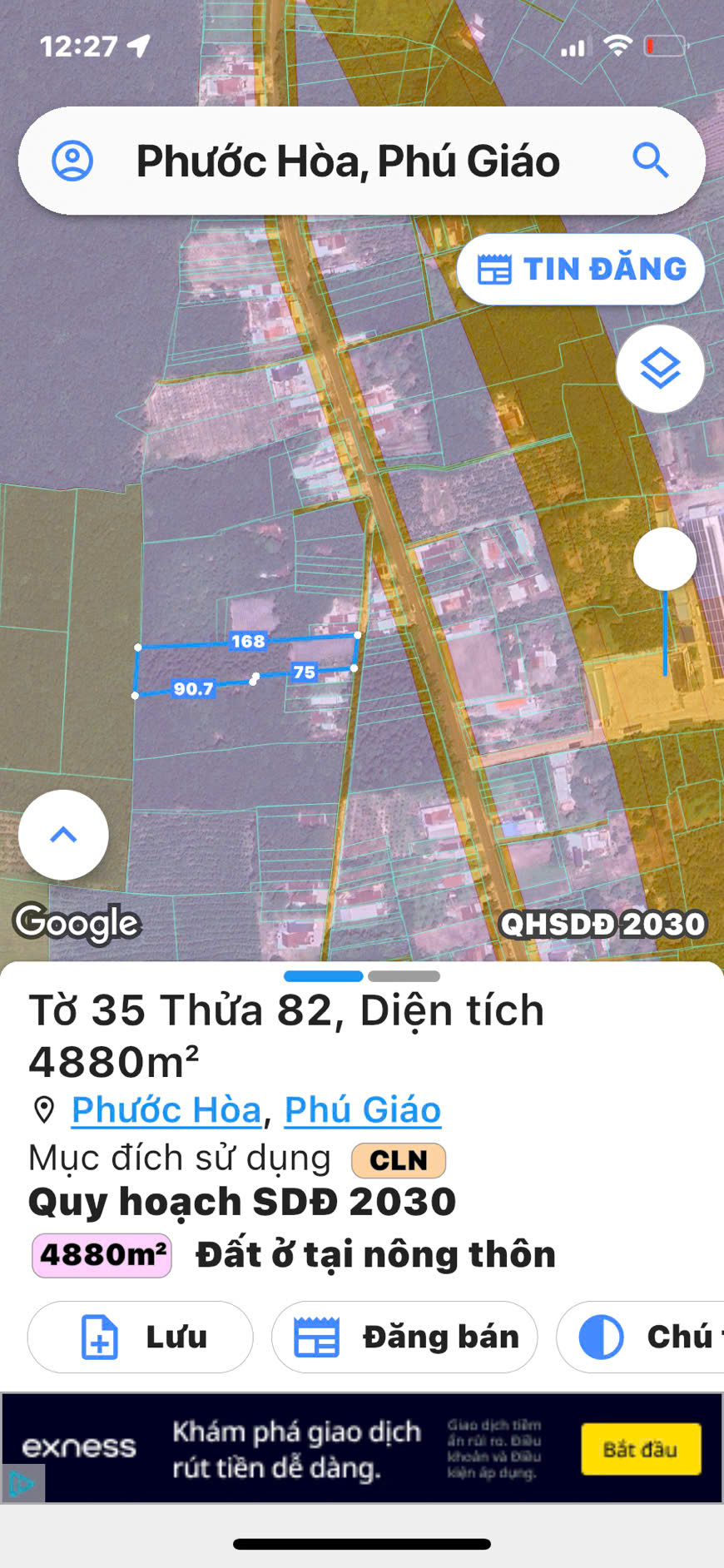Save the plot with Lưu
This screenshot has width=724, height=1568.
(x=141, y=1337)
